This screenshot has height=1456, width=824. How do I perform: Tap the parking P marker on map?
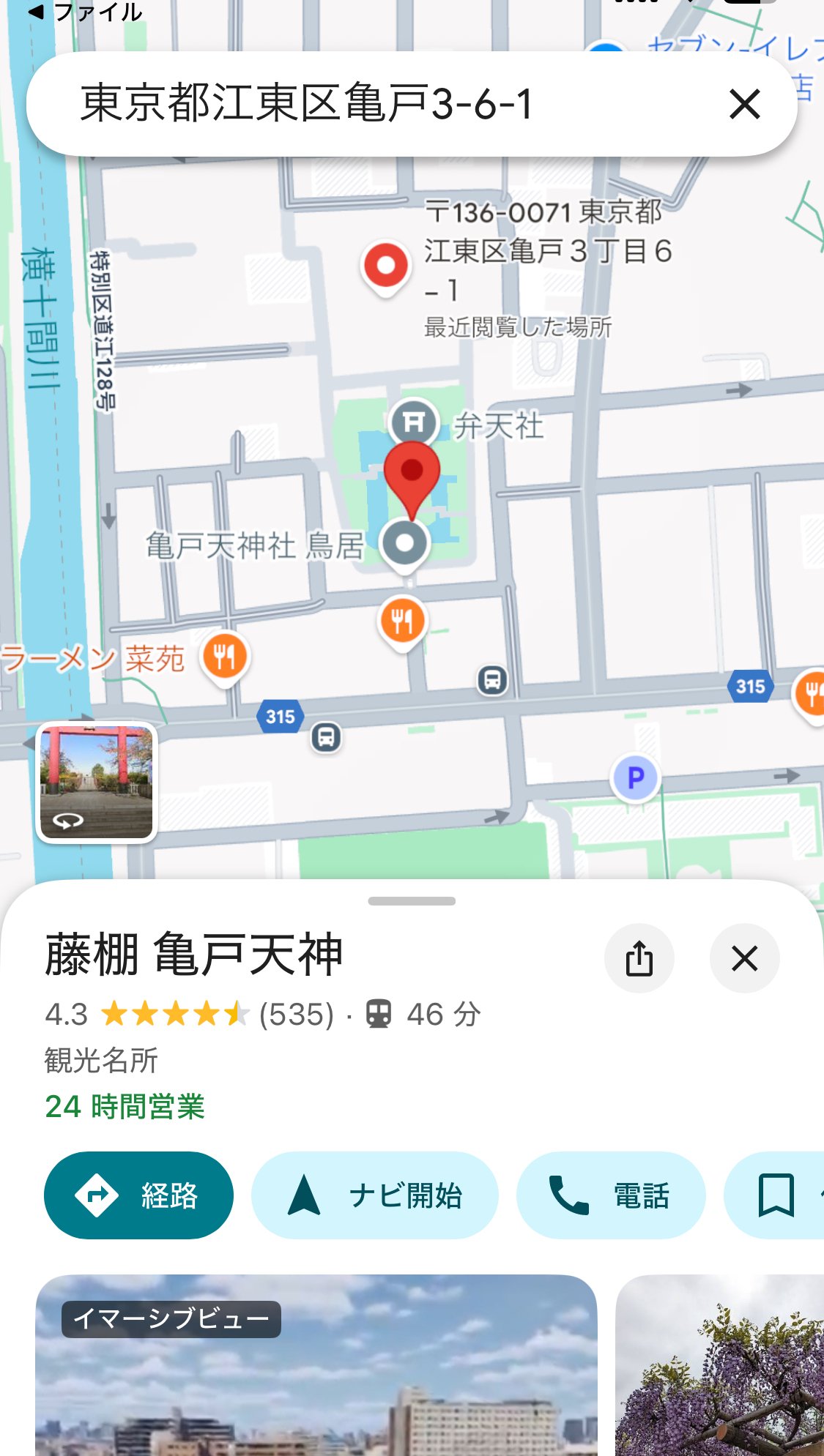(x=635, y=777)
